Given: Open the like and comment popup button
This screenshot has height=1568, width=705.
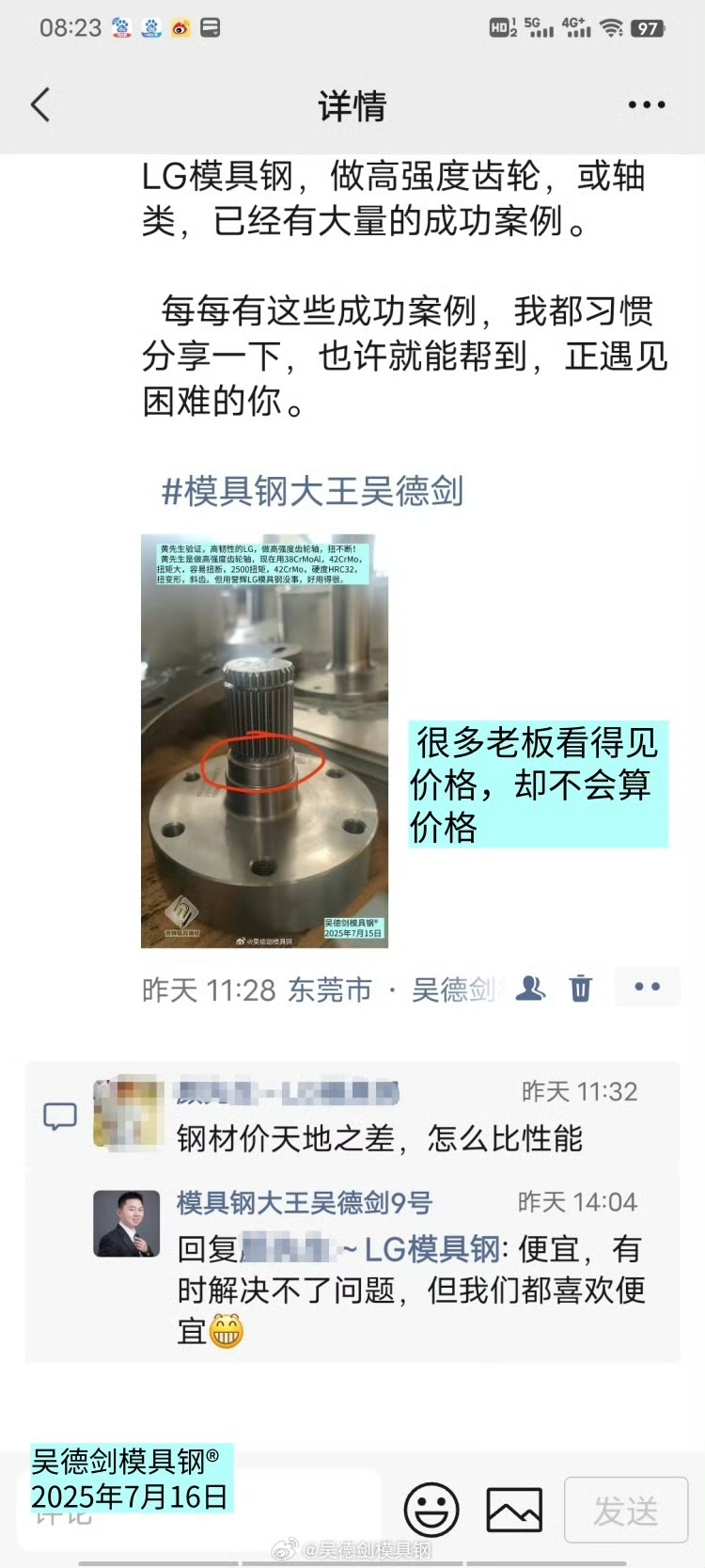Looking at the screenshot, I should pos(647,987).
